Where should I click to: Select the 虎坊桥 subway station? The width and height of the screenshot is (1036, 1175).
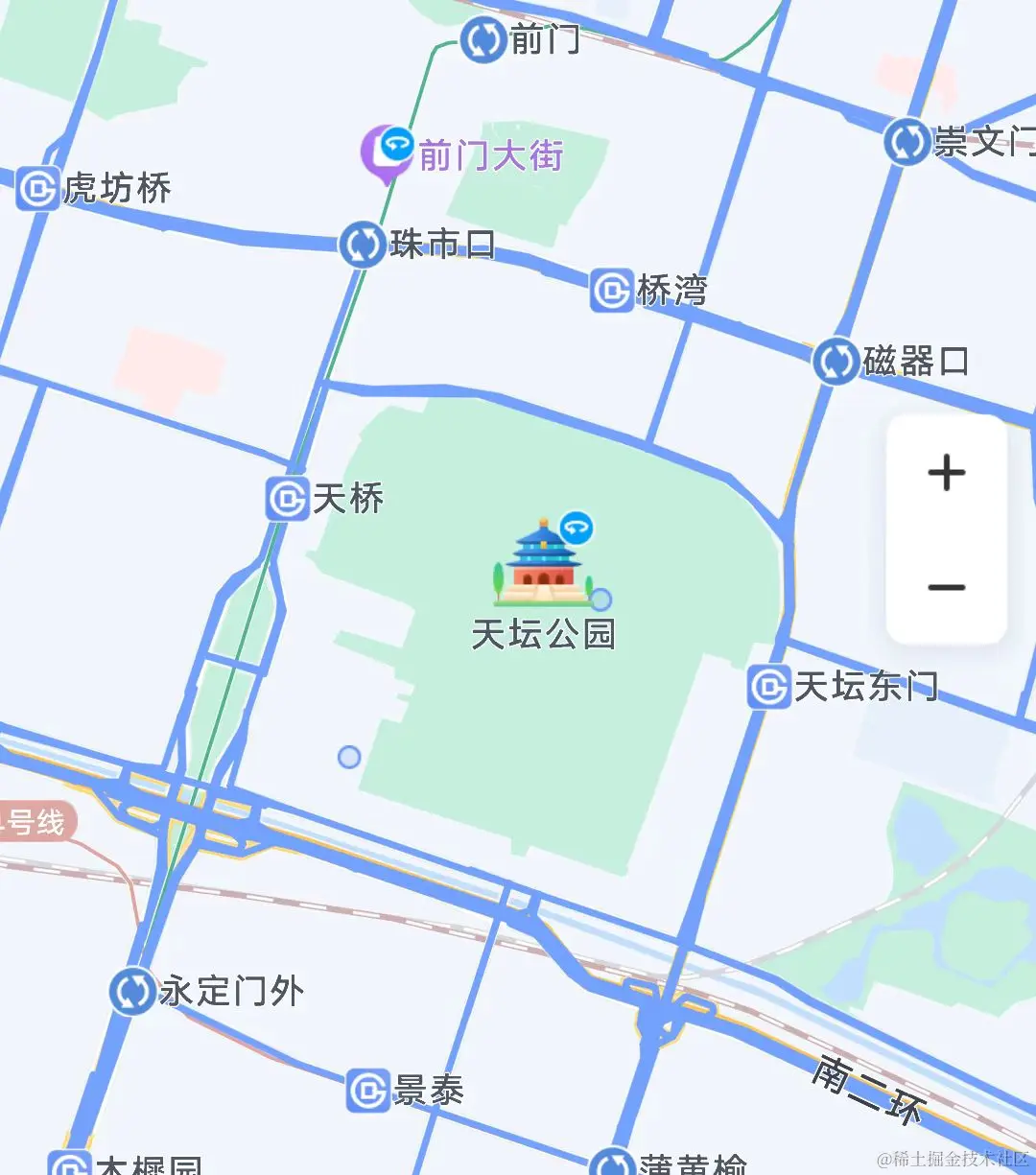pyautogui.click(x=38, y=188)
